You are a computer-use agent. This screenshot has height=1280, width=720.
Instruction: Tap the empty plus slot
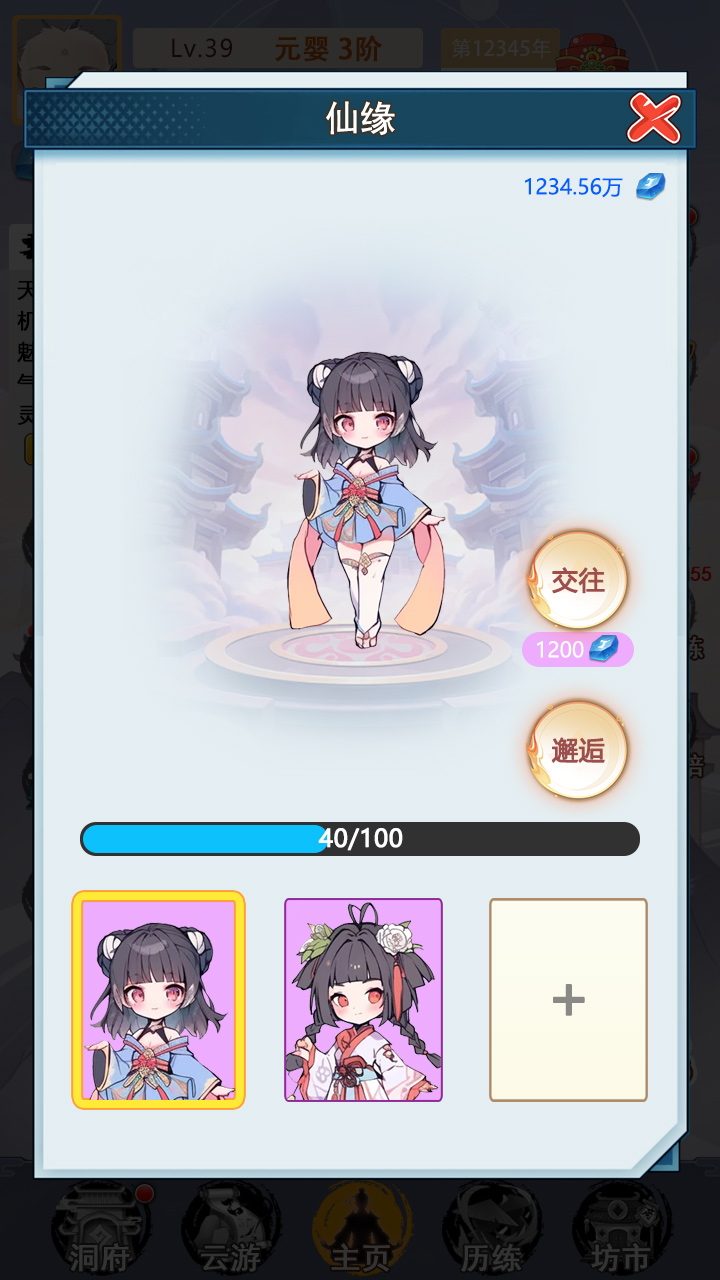click(568, 999)
